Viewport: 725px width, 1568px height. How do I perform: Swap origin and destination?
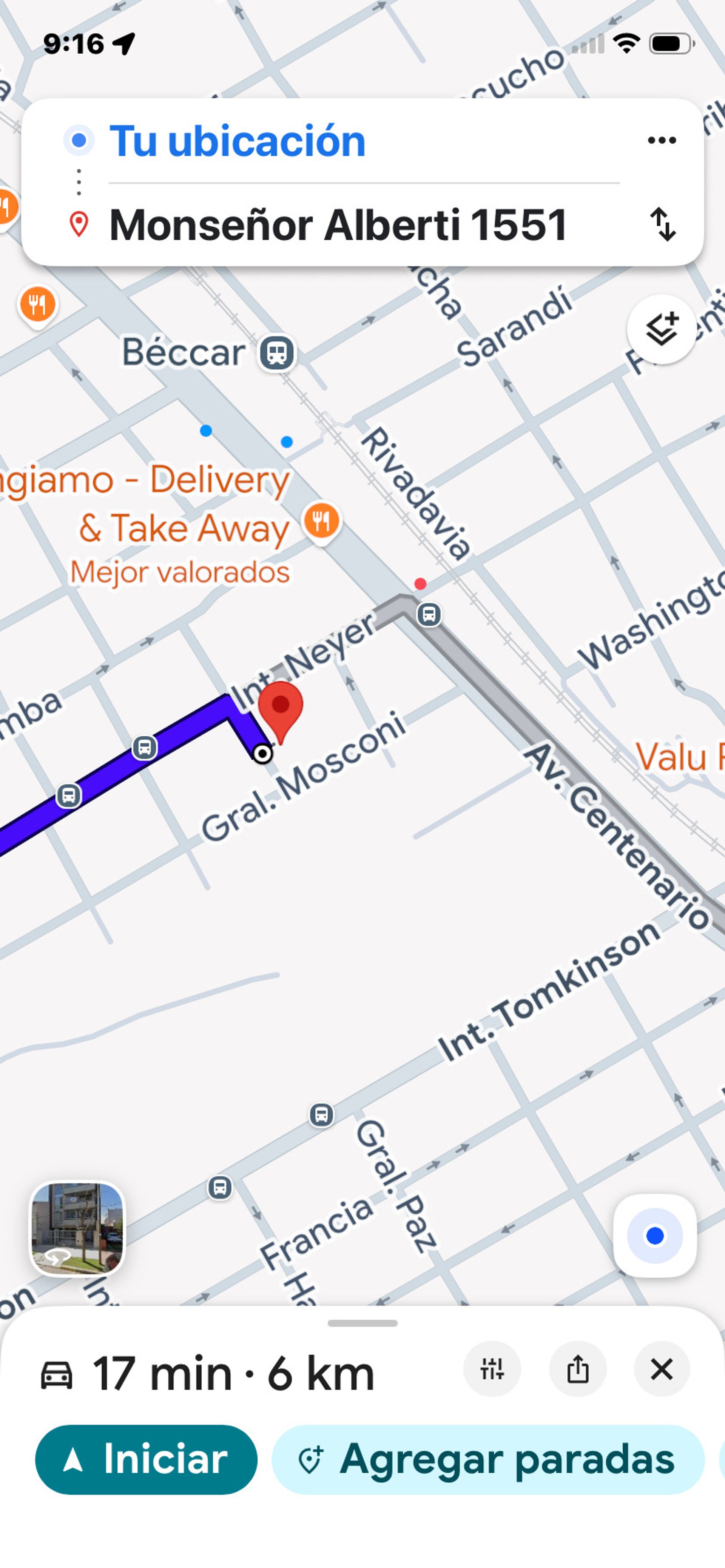tap(663, 225)
